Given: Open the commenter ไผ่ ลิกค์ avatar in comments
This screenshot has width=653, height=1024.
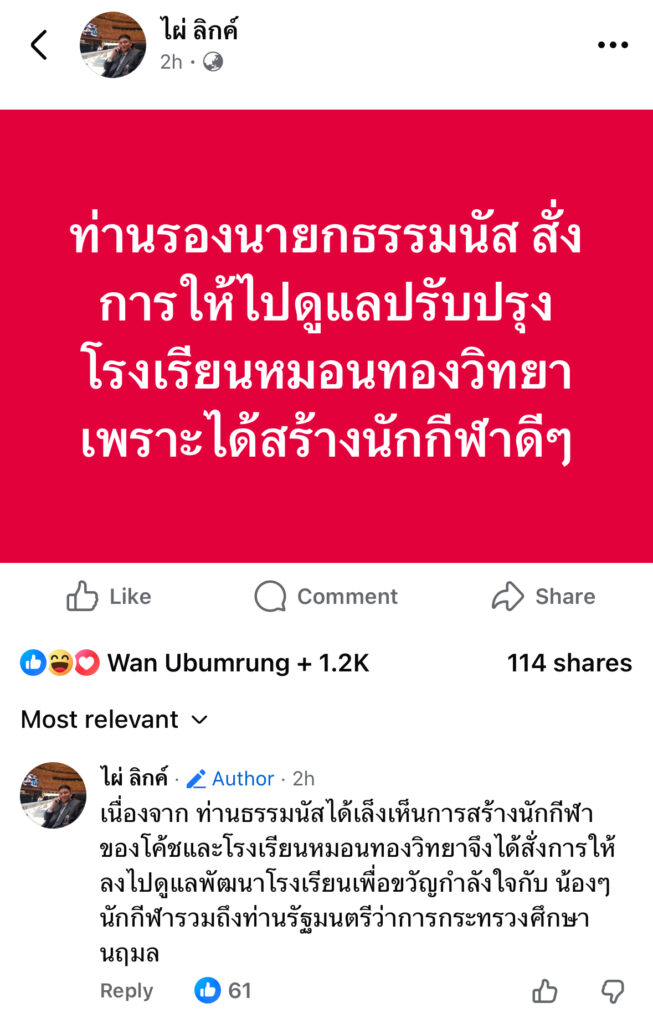Looking at the screenshot, I should [53, 795].
